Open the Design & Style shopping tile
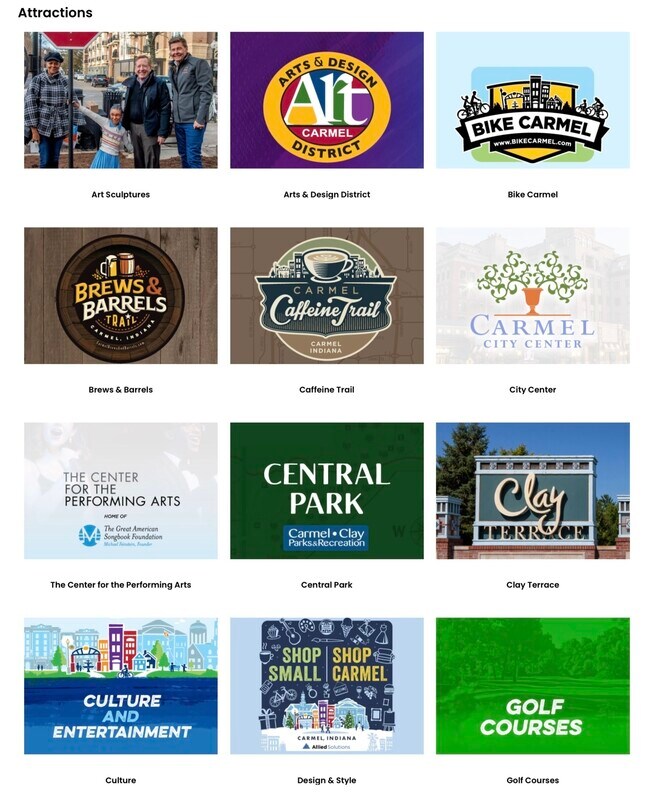The height and width of the screenshot is (794, 650). (326, 685)
